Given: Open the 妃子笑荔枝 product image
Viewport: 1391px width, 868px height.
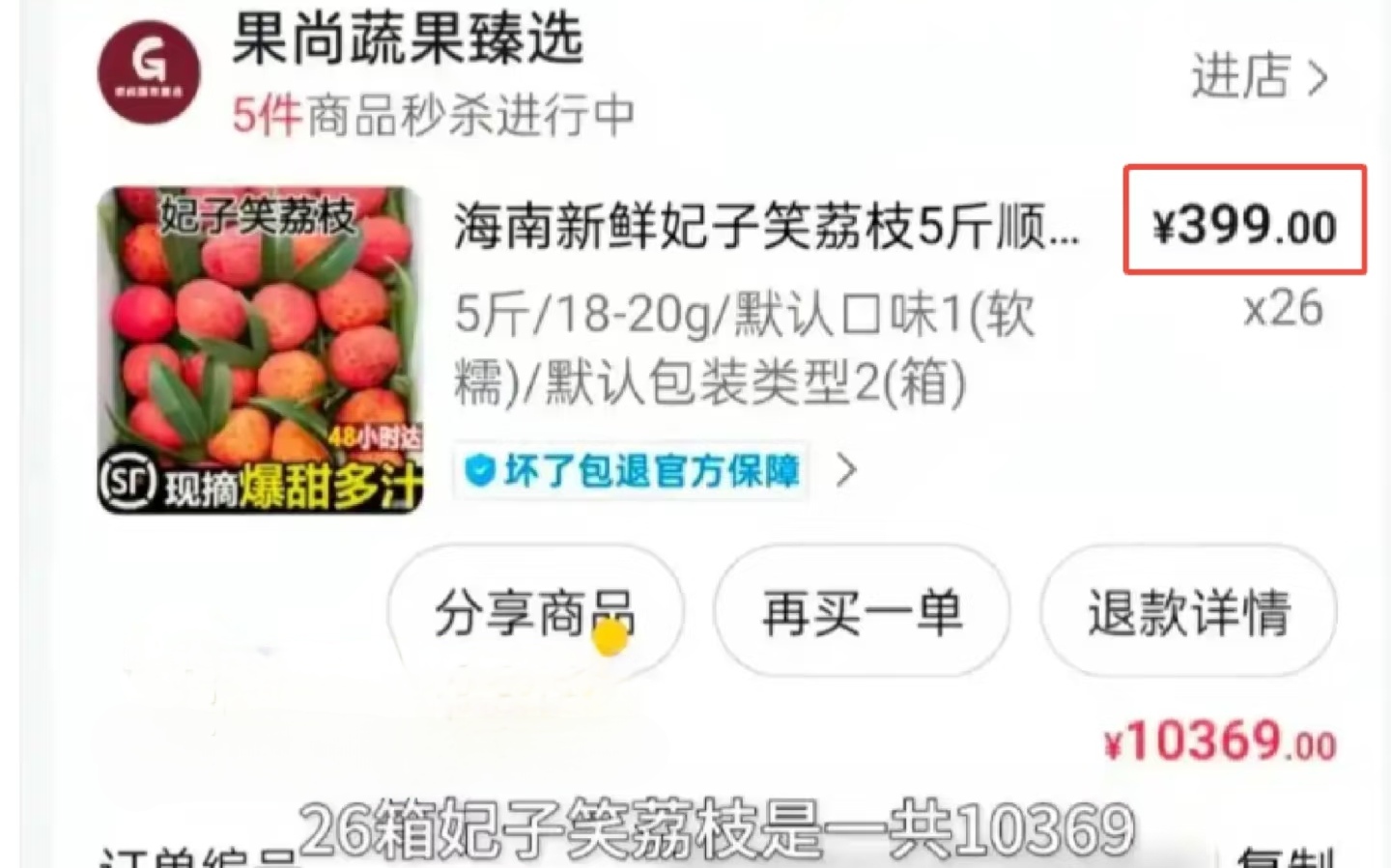Looking at the screenshot, I should [260, 350].
